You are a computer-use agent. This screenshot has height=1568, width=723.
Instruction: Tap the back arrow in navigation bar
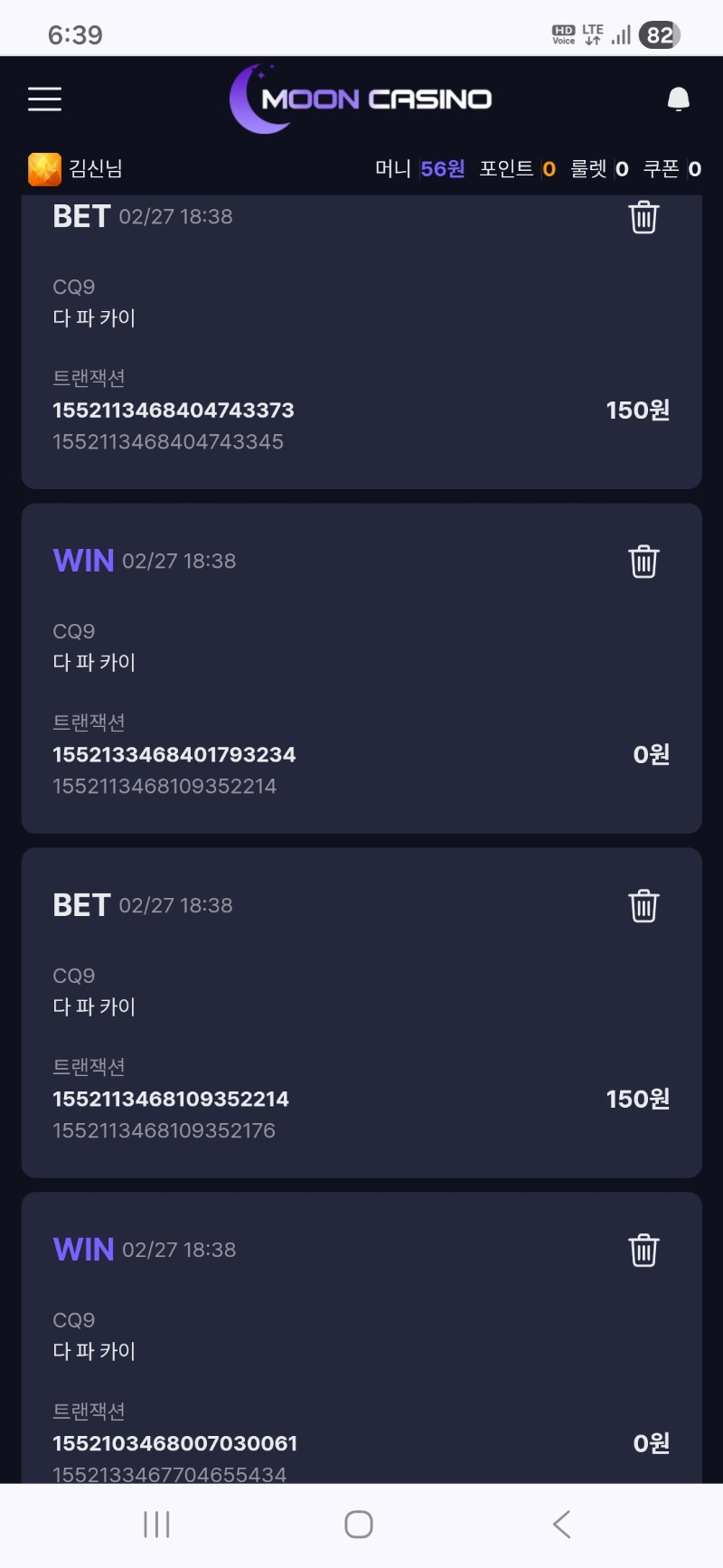click(560, 1523)
